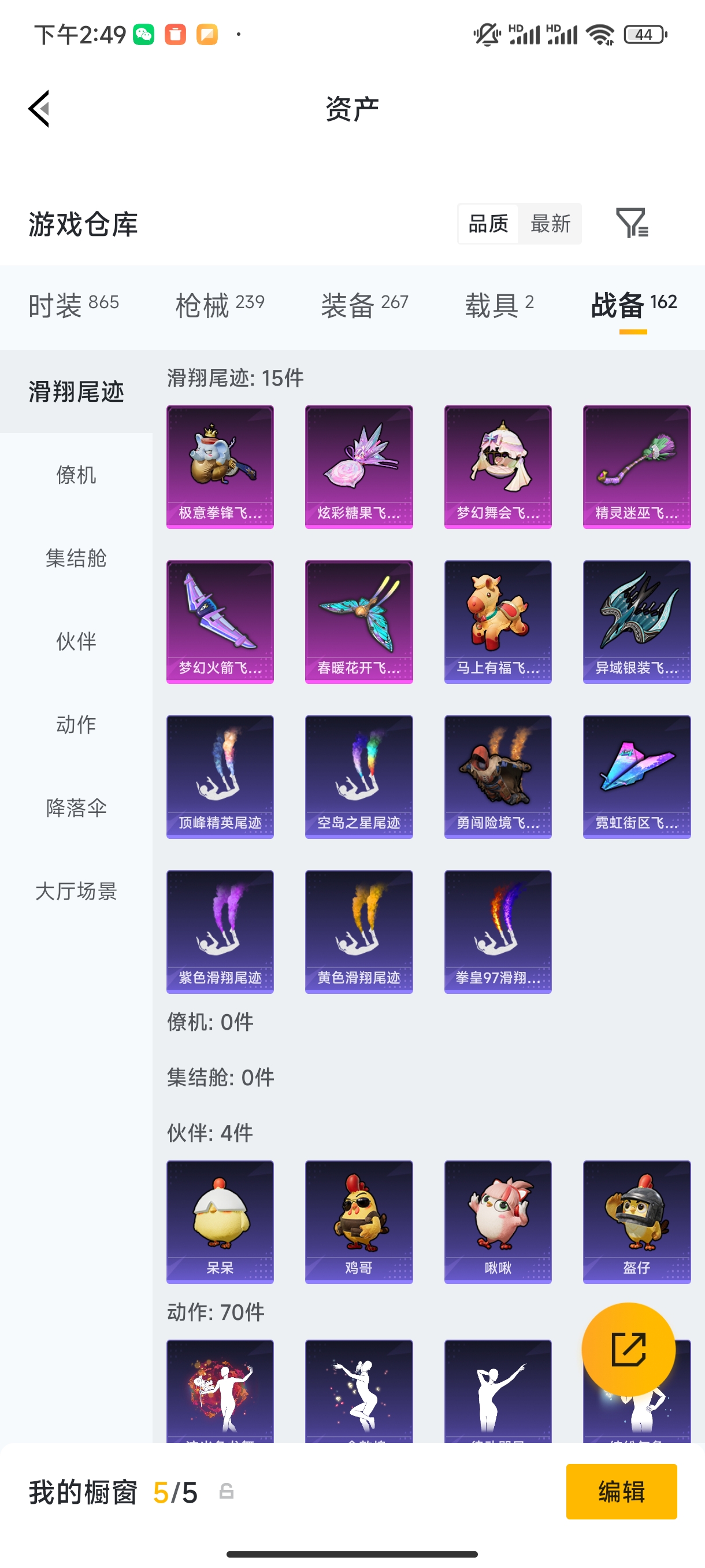Viewport: 705px width, 1568px height.
Task: Open the 紫色滑翔尾迹 item thumbnail
Action: click(x=220, y=931)
